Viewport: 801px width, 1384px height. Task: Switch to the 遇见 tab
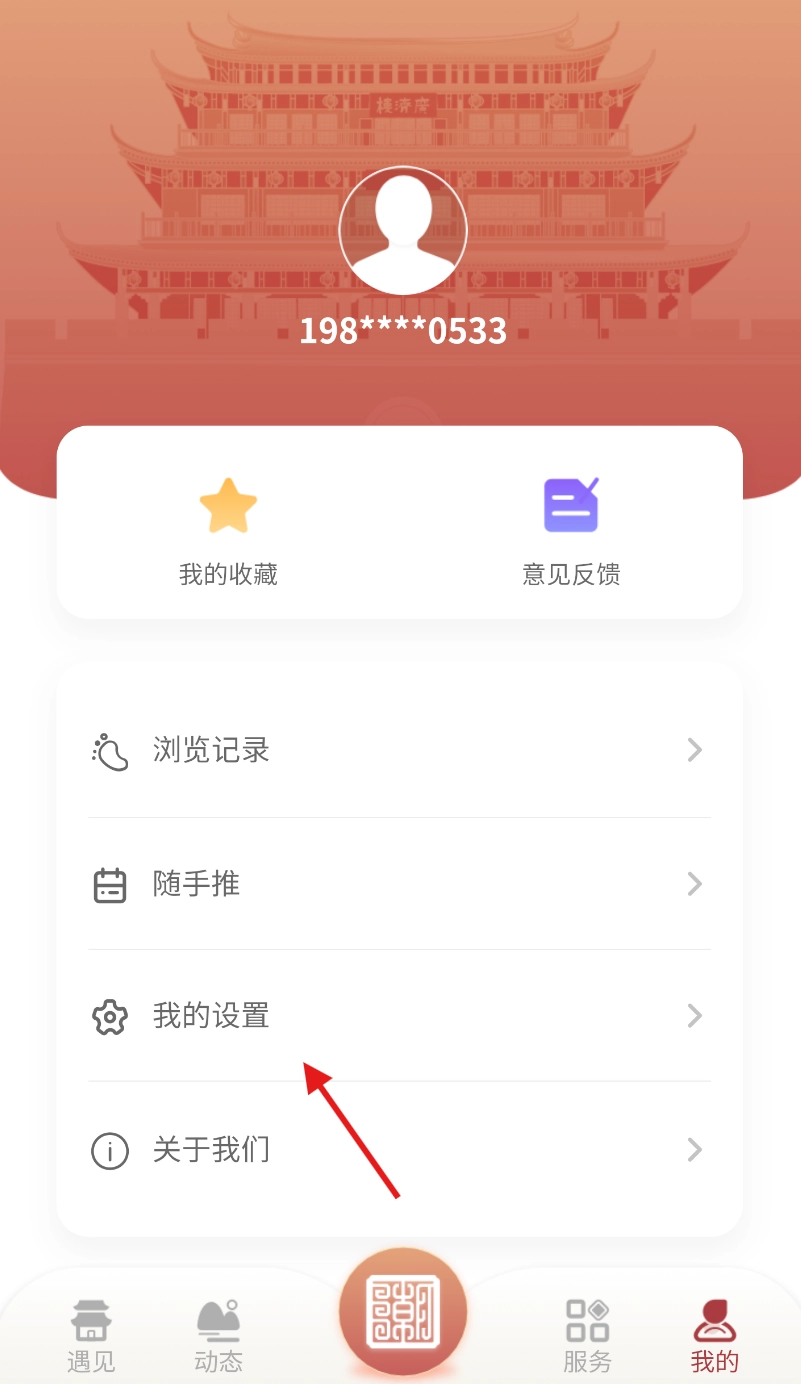pyautogui.click(x=91, y=1336)
